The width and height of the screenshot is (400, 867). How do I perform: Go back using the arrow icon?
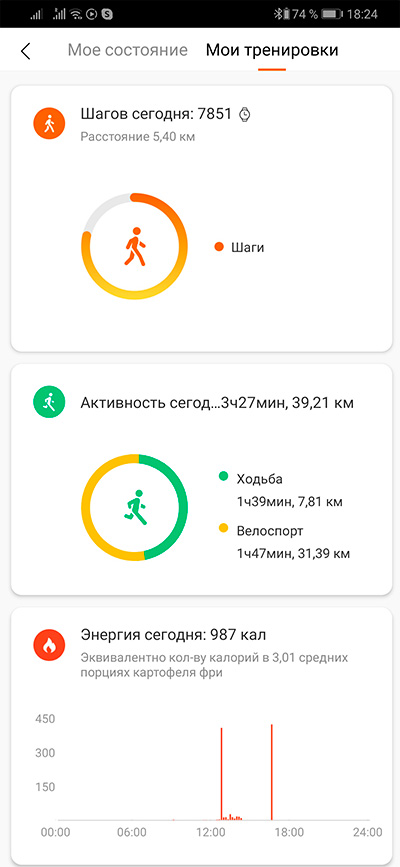(x=25, y=51)
